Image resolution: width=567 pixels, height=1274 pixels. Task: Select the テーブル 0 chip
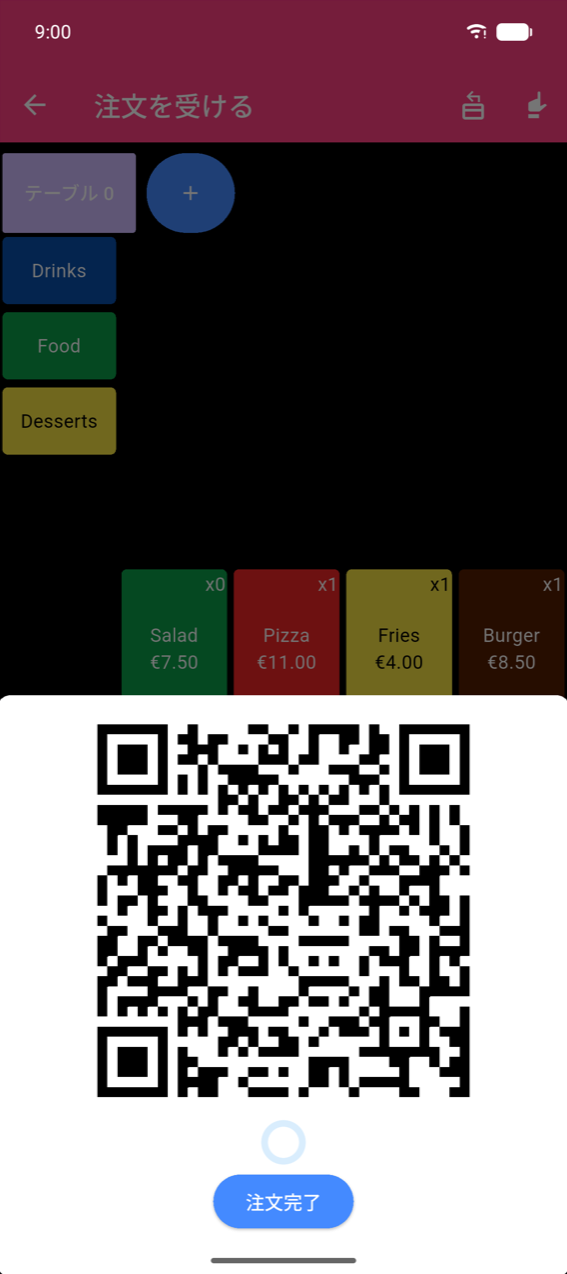[69, 193]
